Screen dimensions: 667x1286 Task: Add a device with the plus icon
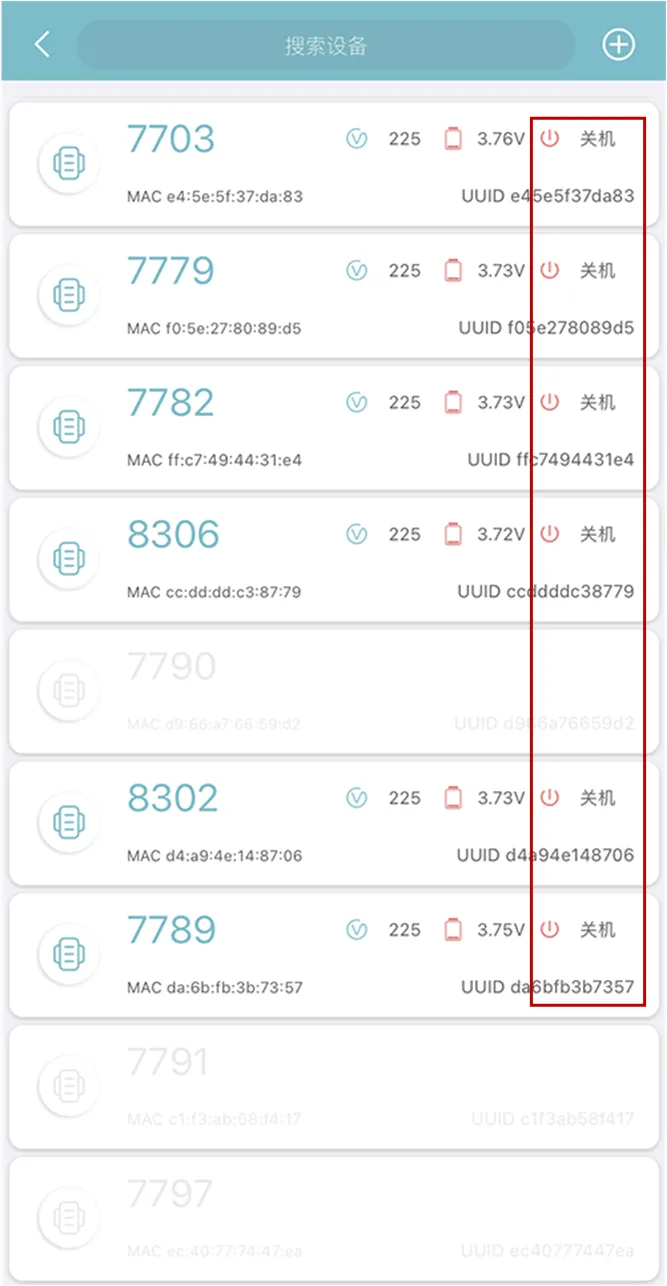[618, 45]
